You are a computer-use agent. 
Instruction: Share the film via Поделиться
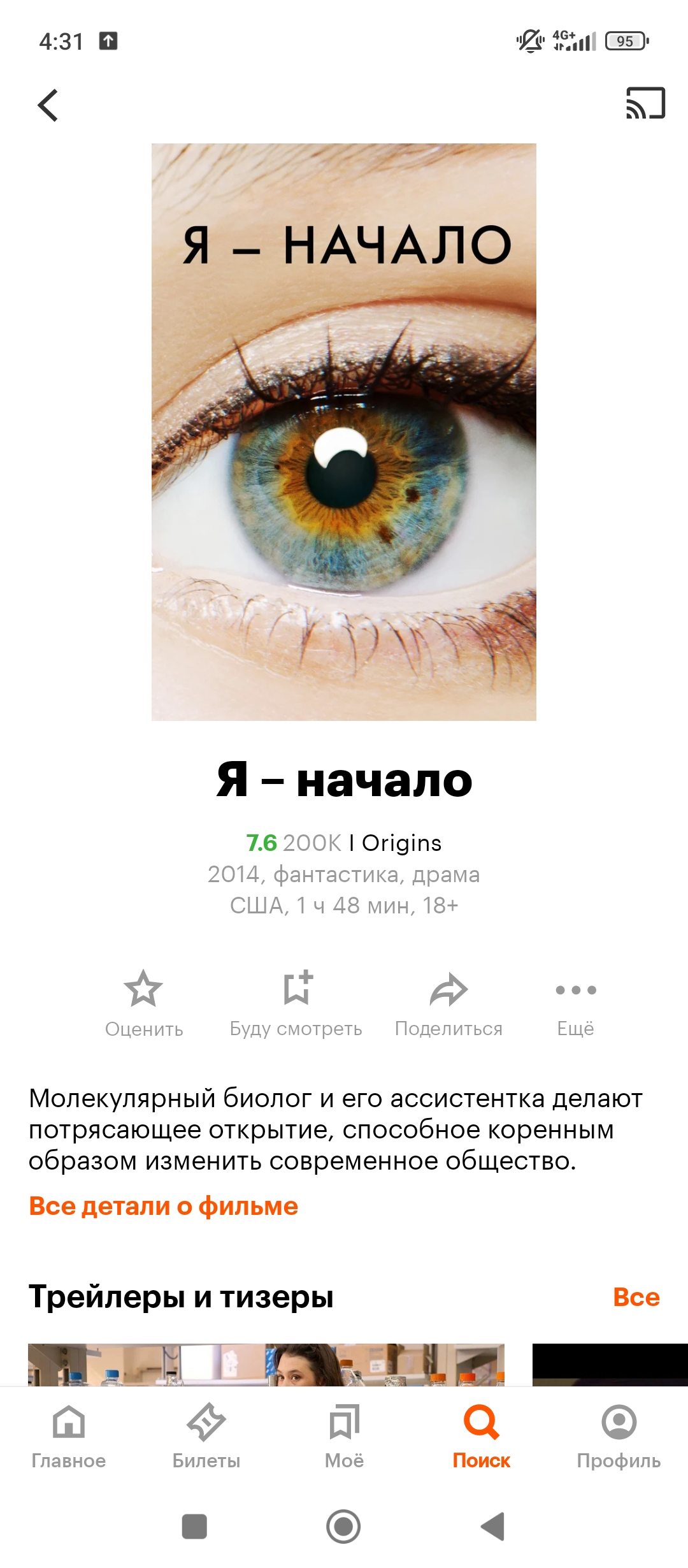pos(448,1003)
